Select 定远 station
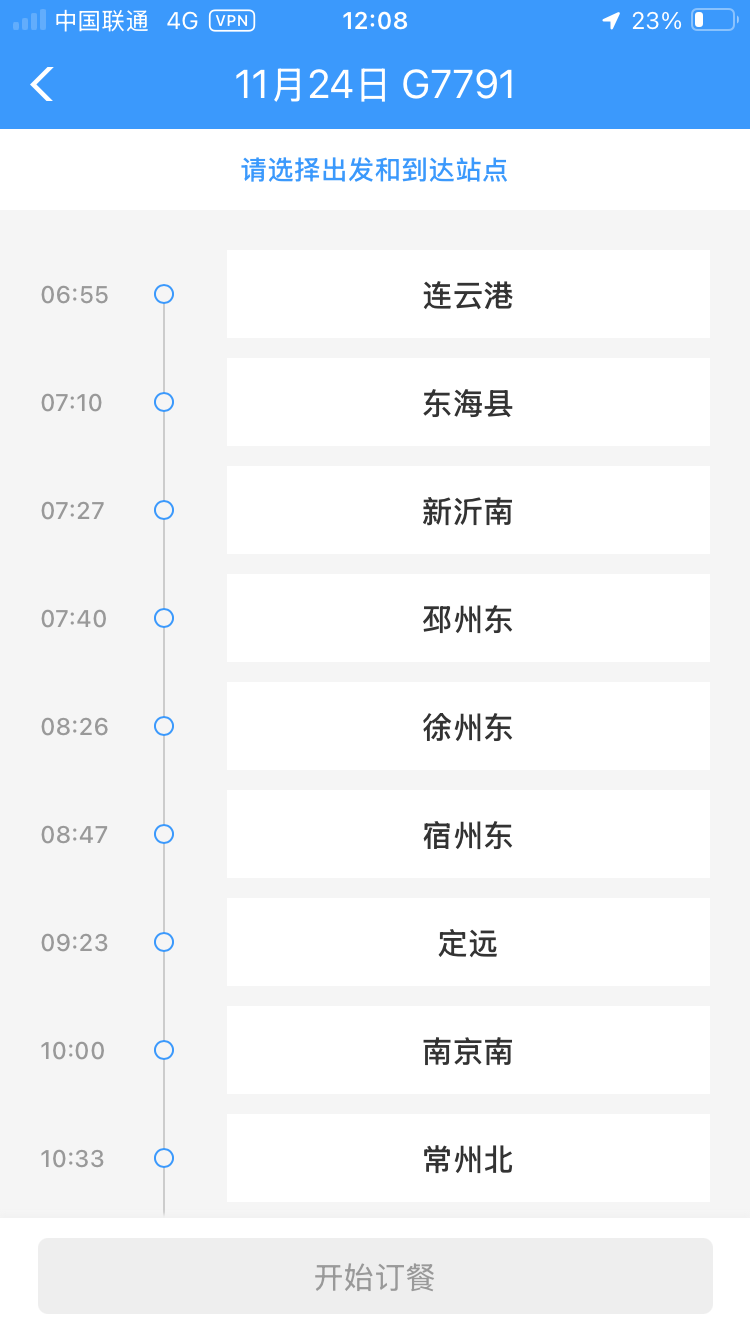This screenshot has height=1334, width=750. pos(468,943)
